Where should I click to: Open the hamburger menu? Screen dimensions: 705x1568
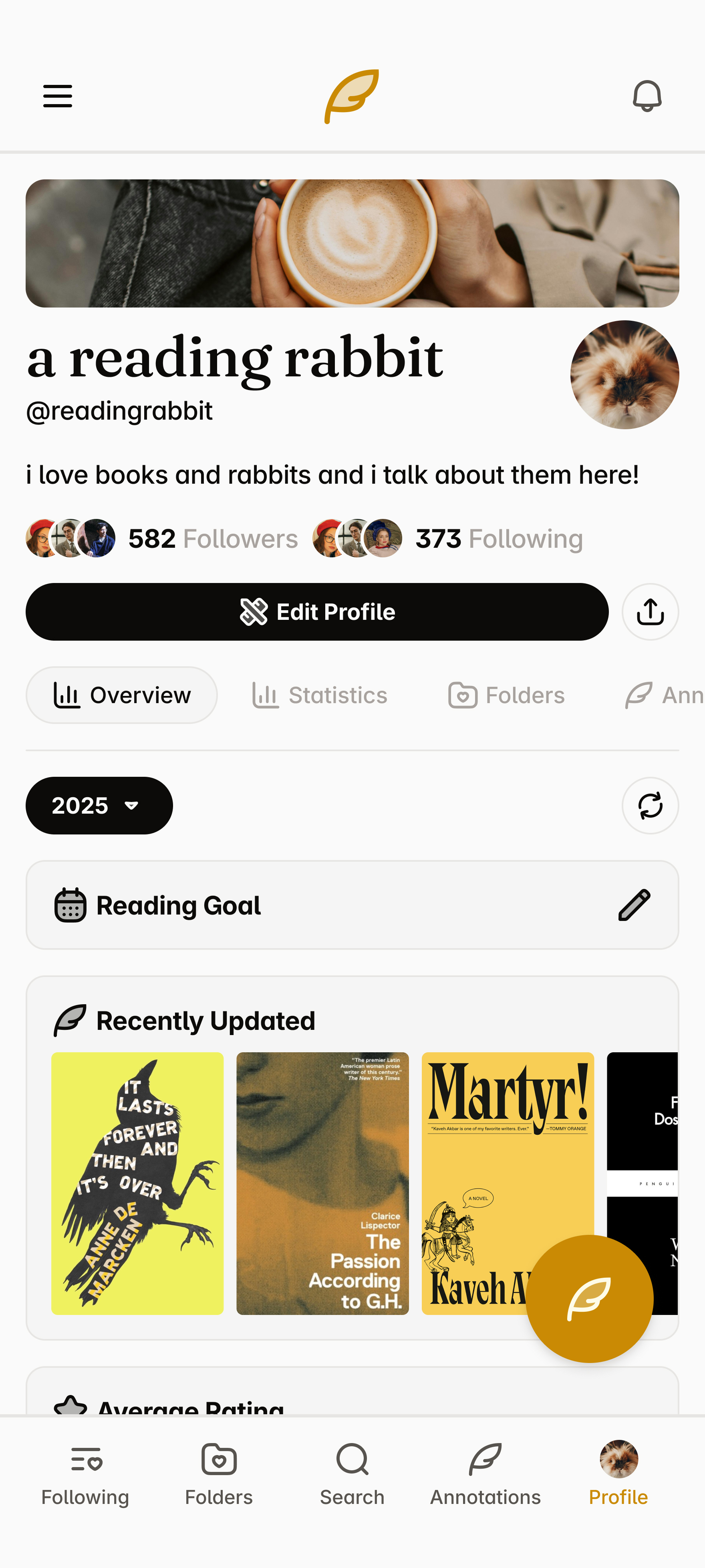click(57, 96)
